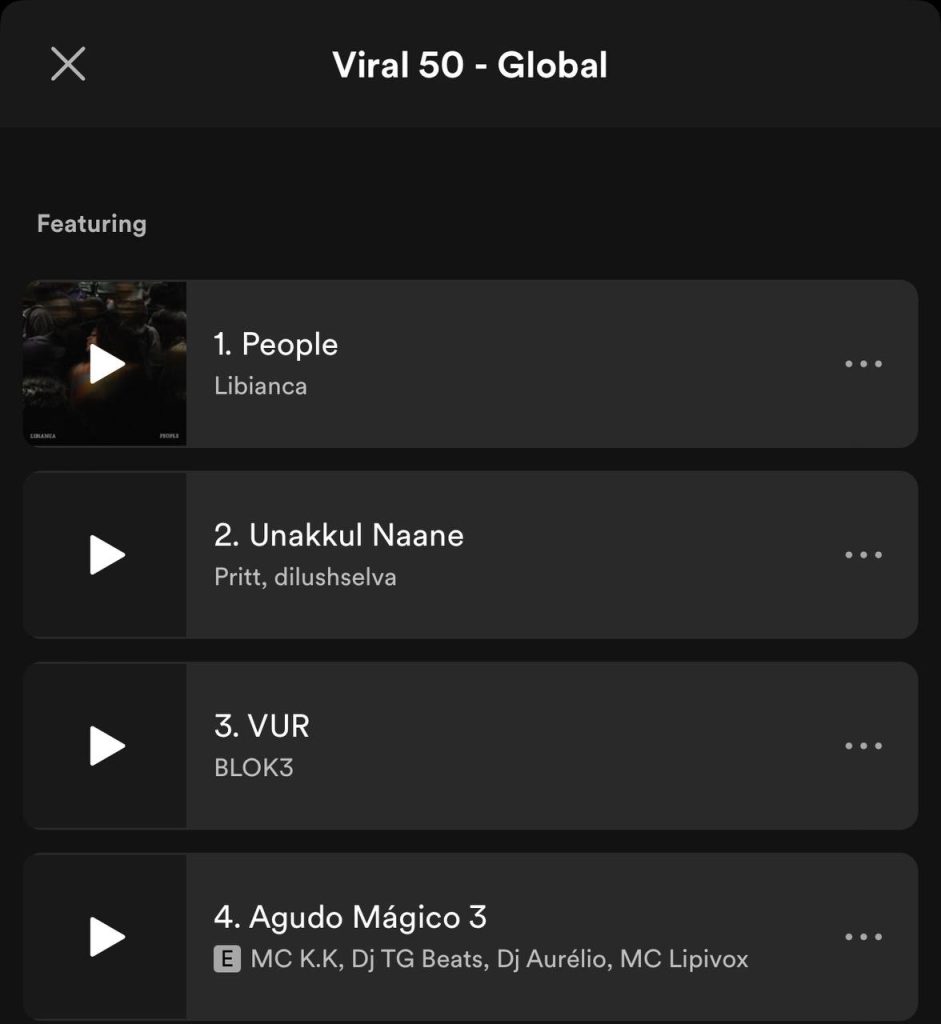941x1024 pixels.
Task: Play the track People by Libianca
Action: (x=106, y=364)
